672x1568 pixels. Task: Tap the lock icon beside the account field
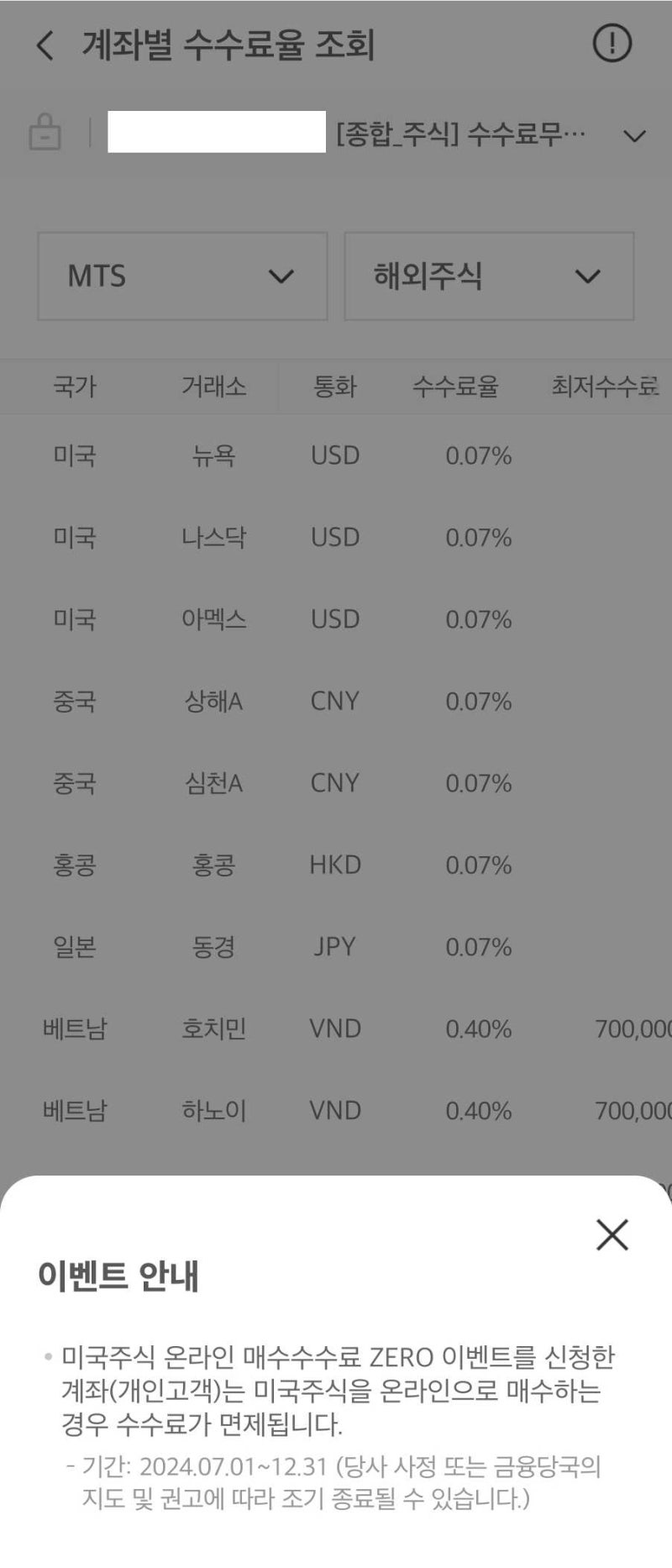coord(45,133)
